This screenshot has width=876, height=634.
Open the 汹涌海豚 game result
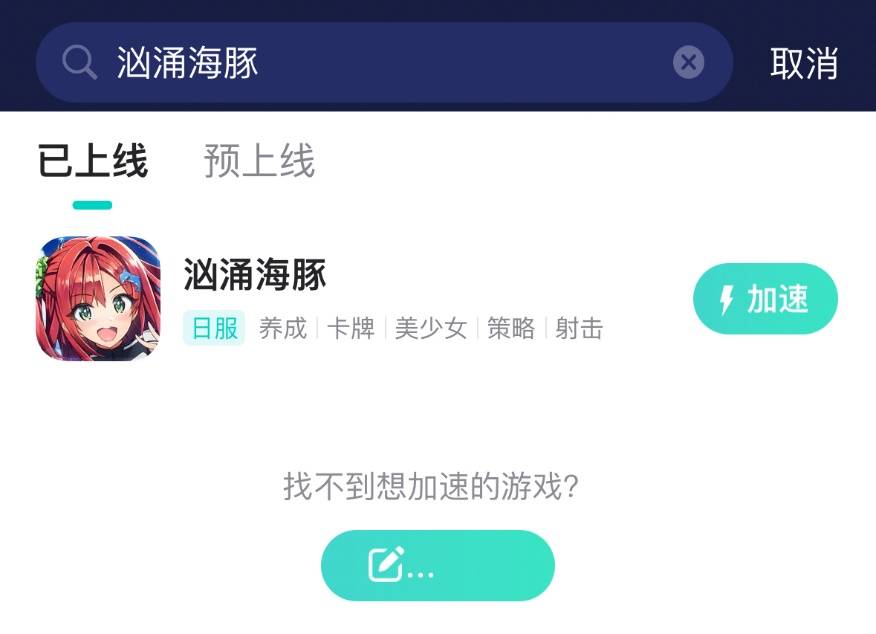(x=255, y=275)
